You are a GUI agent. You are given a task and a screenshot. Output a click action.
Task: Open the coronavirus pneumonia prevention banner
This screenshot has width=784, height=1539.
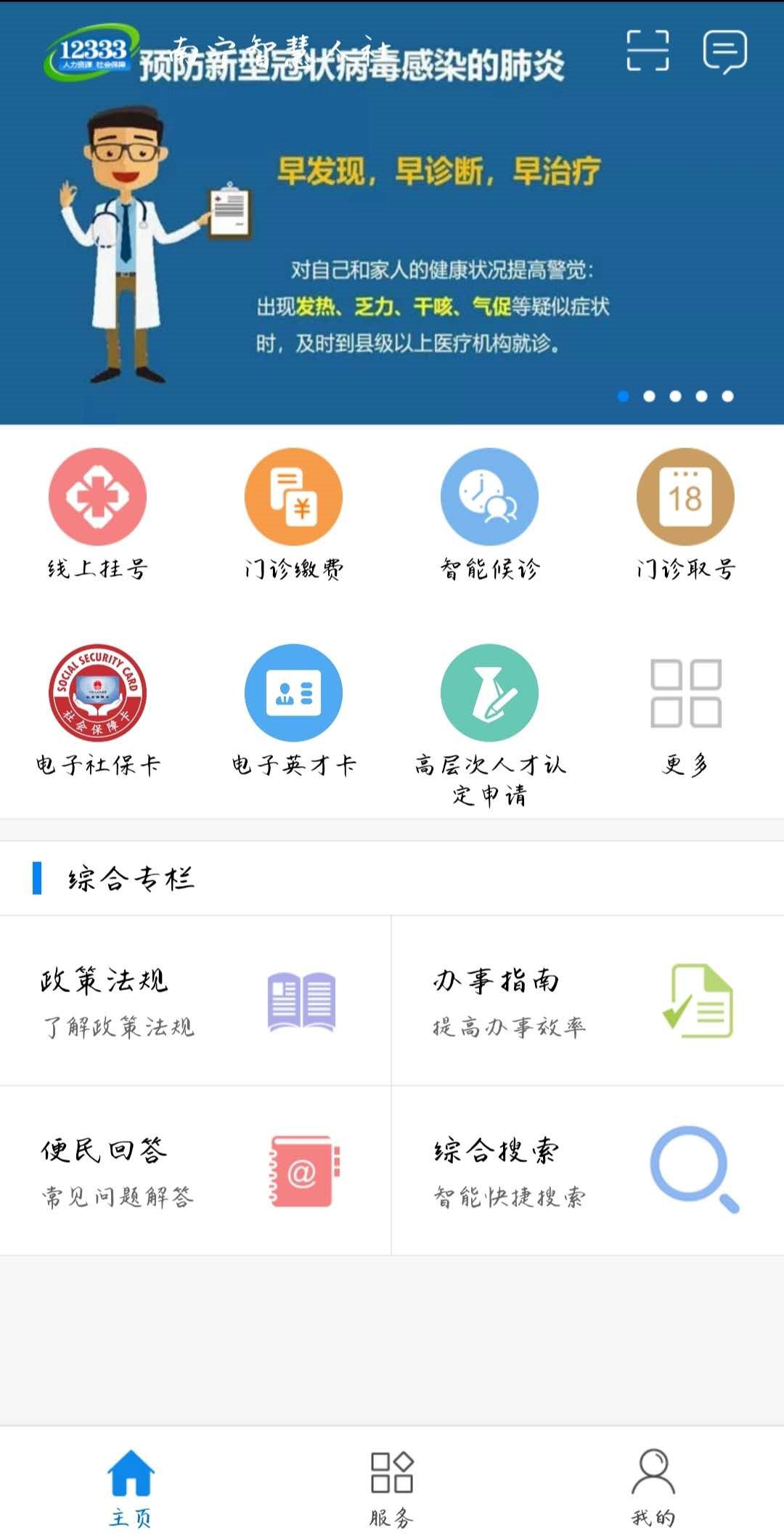pyautogui.click(x=392, y=240)
